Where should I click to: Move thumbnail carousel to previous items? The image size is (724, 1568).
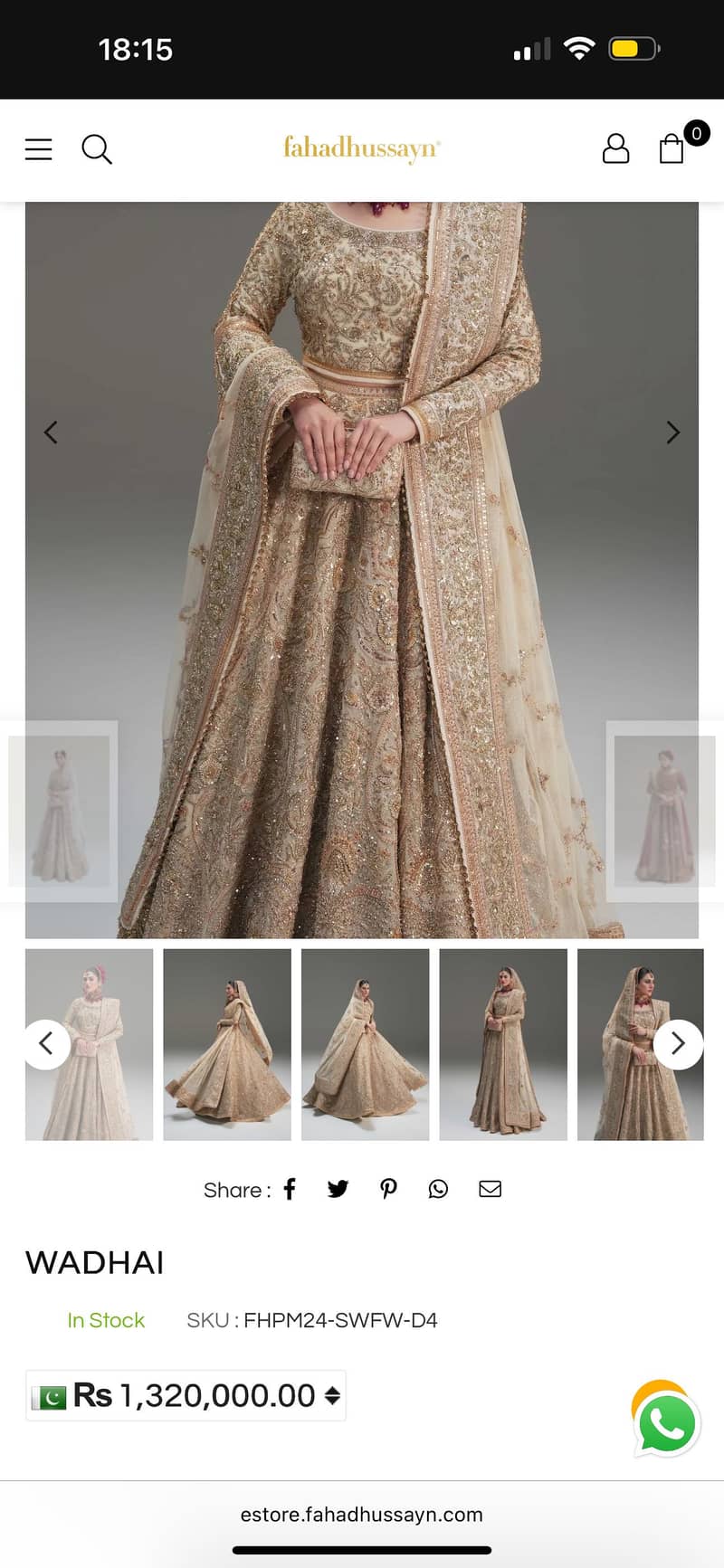[x=47, y=1044]
